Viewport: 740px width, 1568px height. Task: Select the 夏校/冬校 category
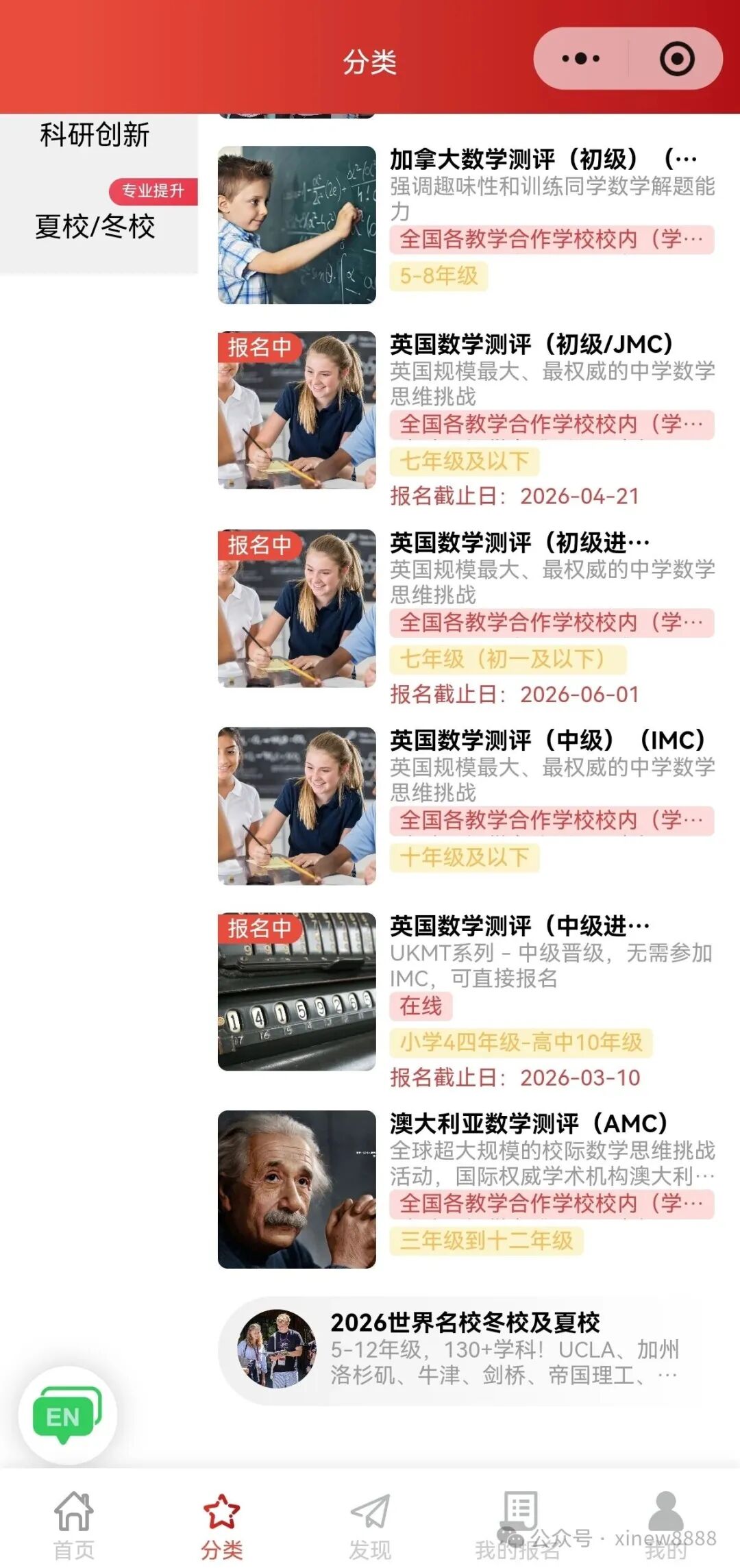95,226
